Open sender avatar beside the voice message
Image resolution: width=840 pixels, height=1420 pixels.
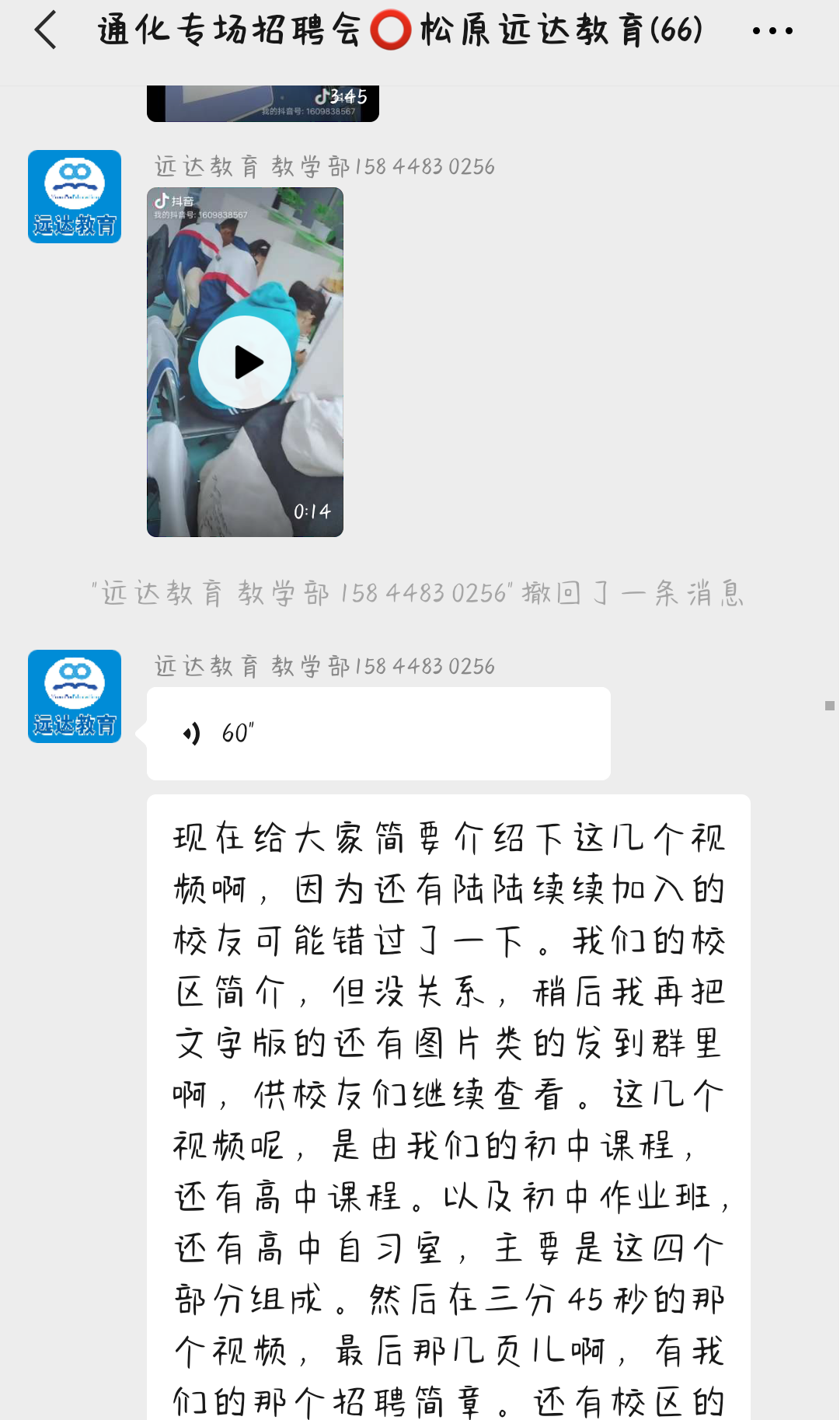[75, 696]
